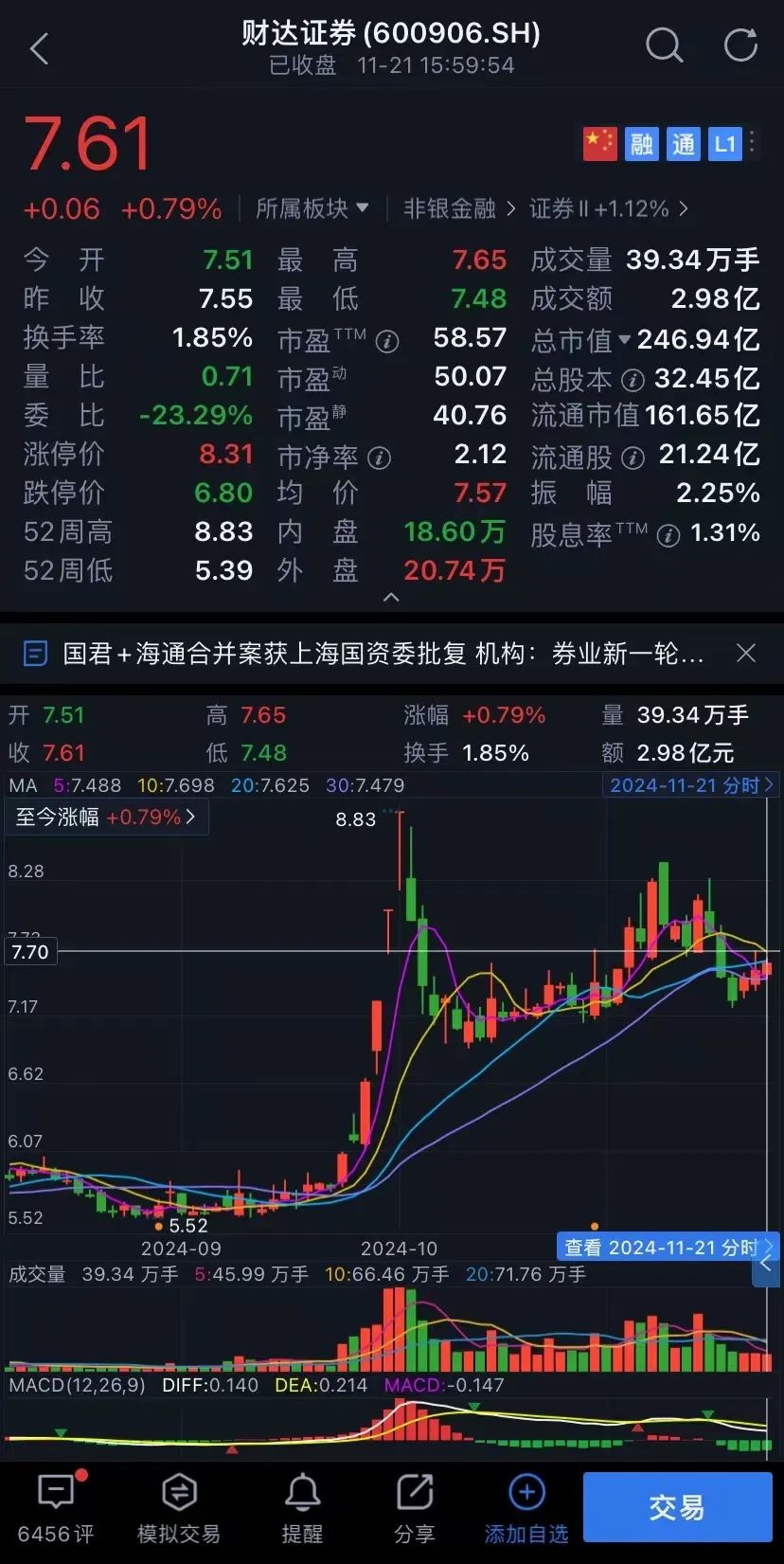Toggle the 总市值 dropdown arrow
Image resolution: width=784 pixels, height=1564 pixels.
[624, 339]
